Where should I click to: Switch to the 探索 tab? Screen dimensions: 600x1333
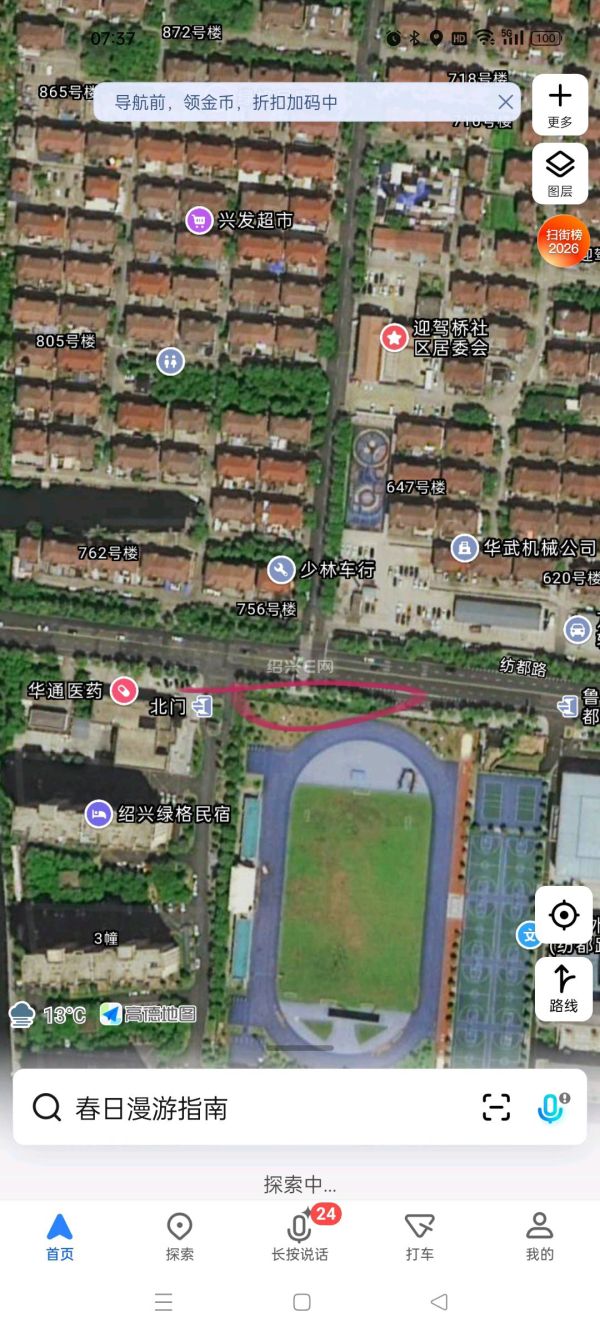180,1236
